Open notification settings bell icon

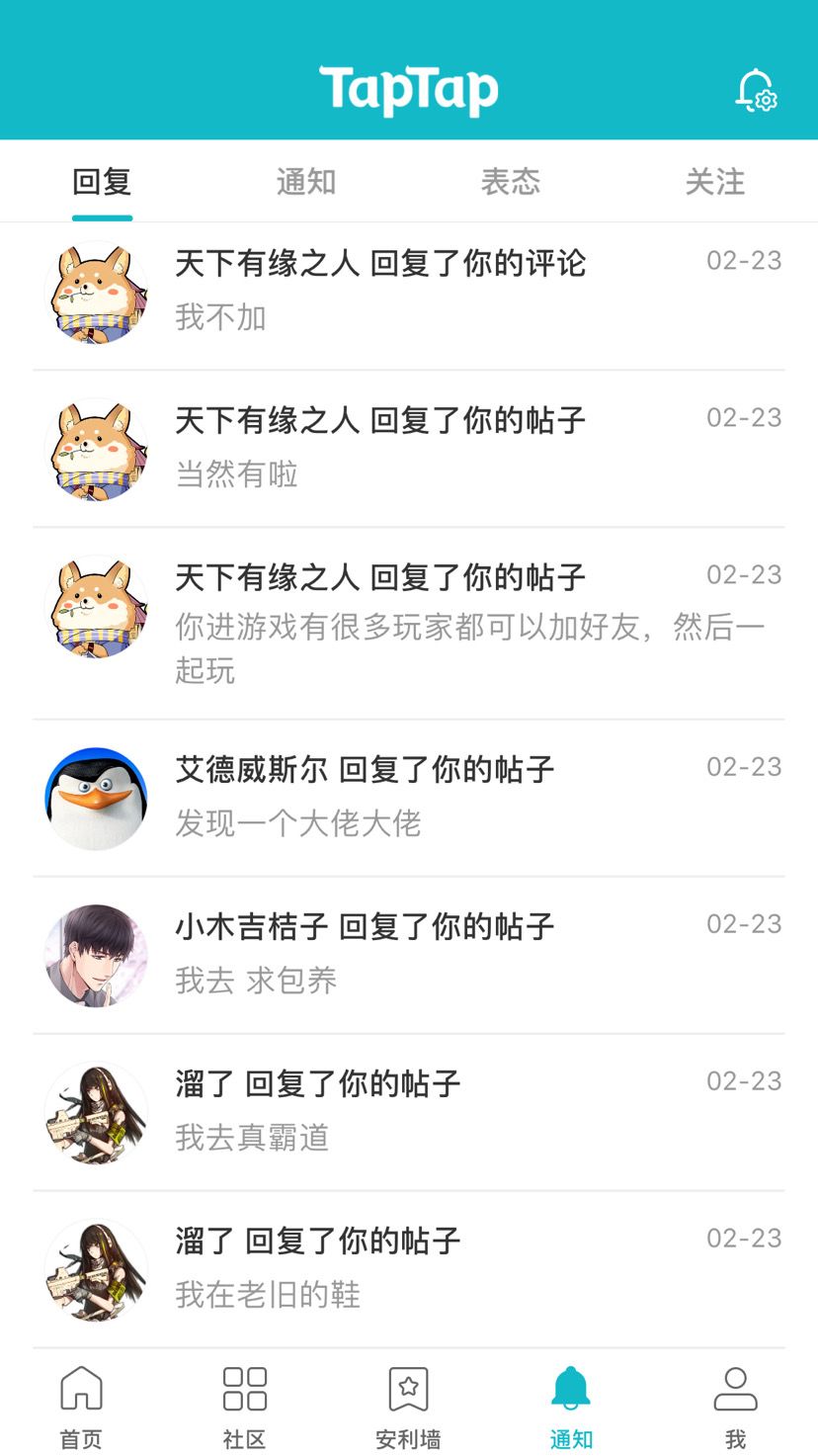[x=756, y=91]
